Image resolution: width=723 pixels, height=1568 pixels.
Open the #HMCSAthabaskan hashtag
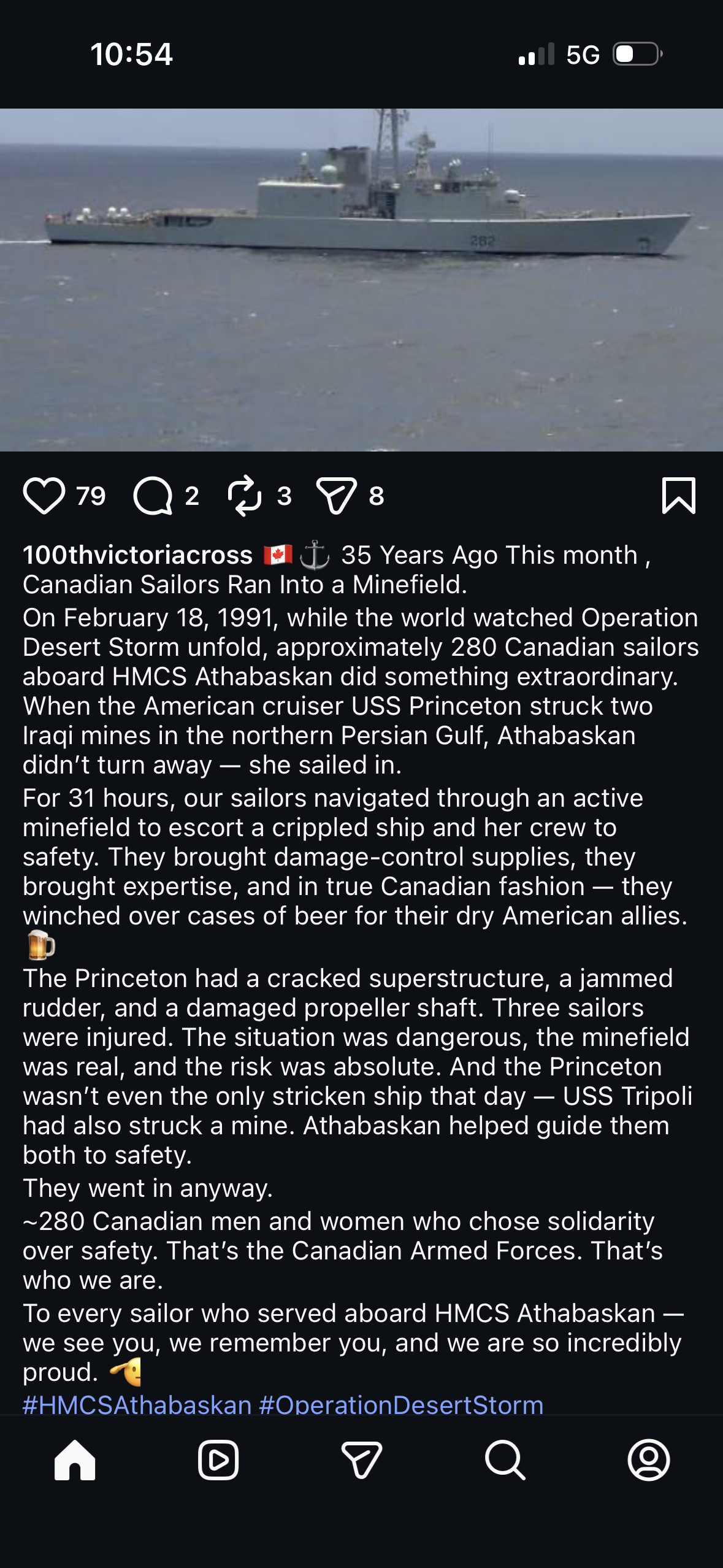[x=137, y=1404]
